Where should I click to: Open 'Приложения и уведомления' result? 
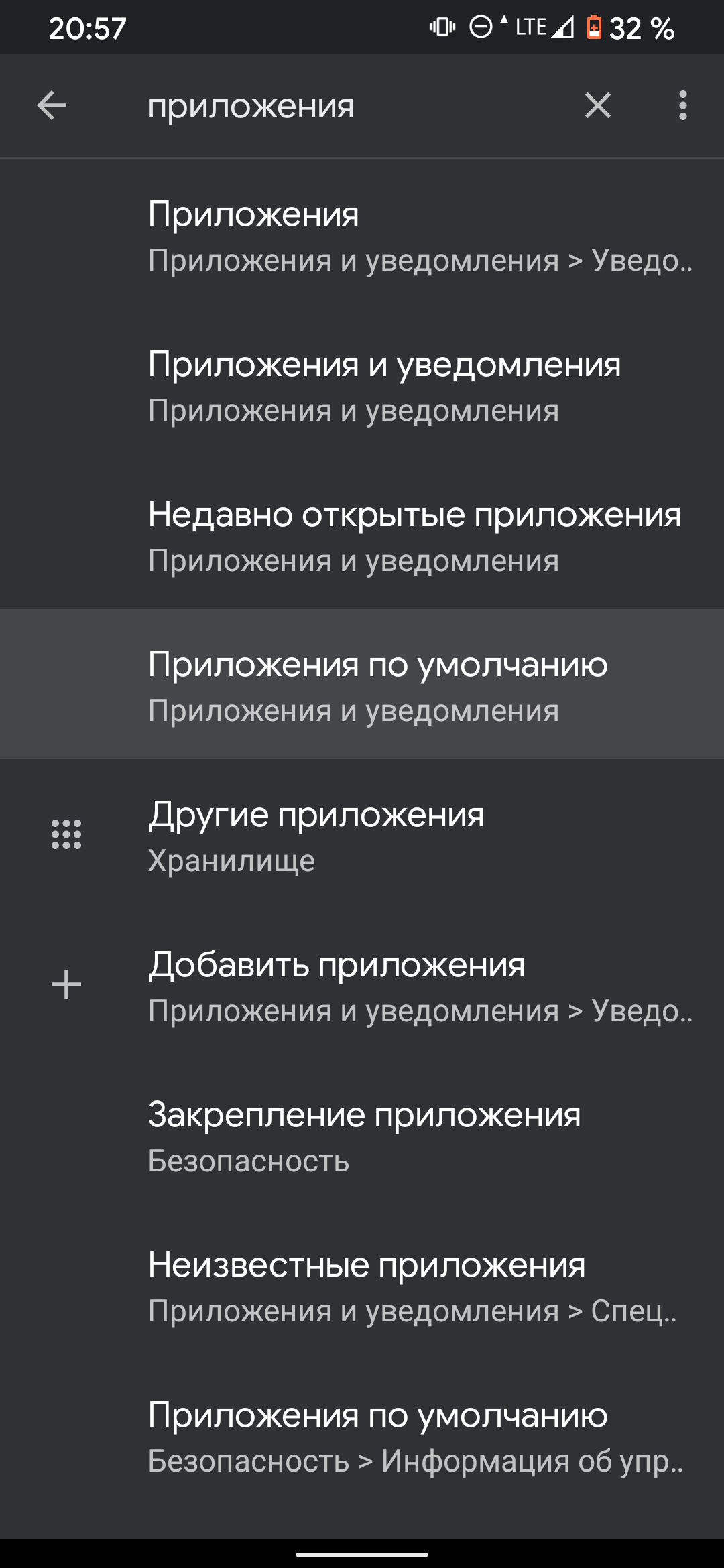pyautogui.click(x=362, y=386)
